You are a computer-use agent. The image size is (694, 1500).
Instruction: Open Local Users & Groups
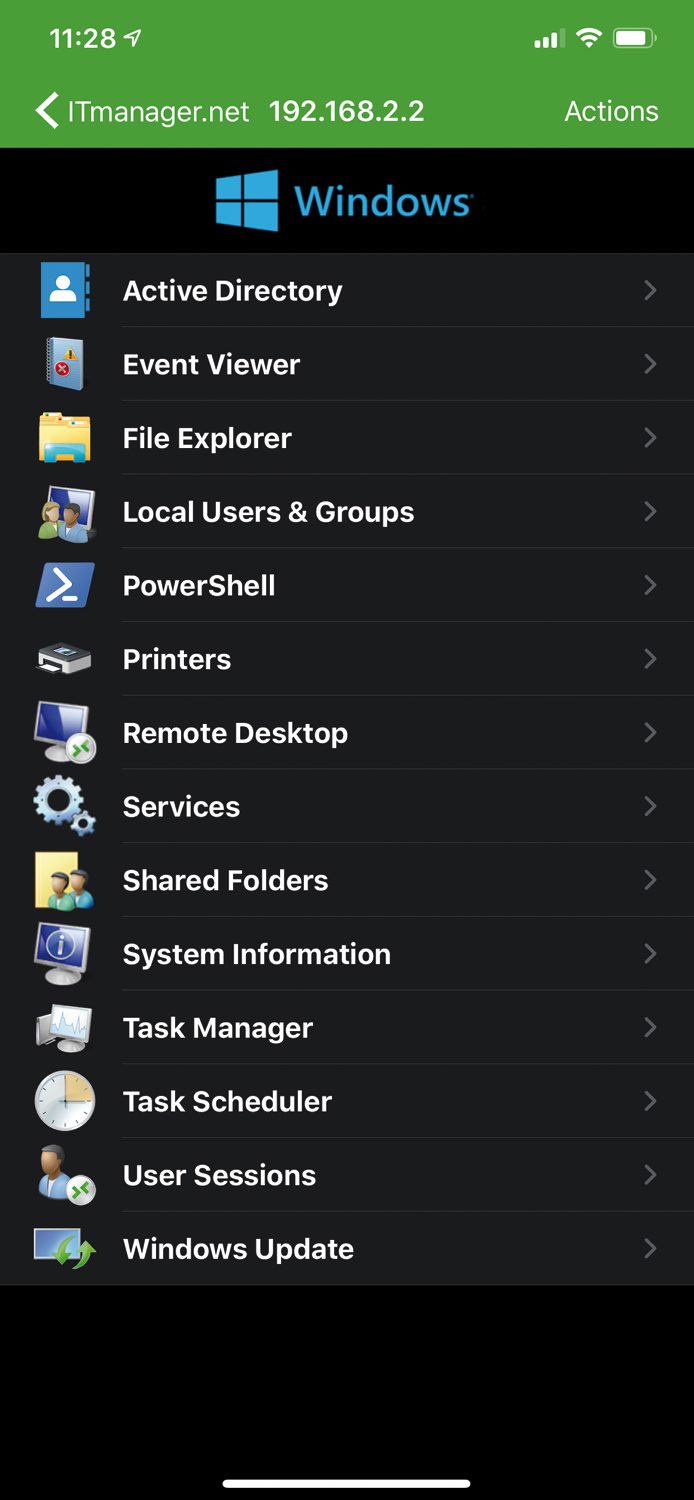pos(347,512)
